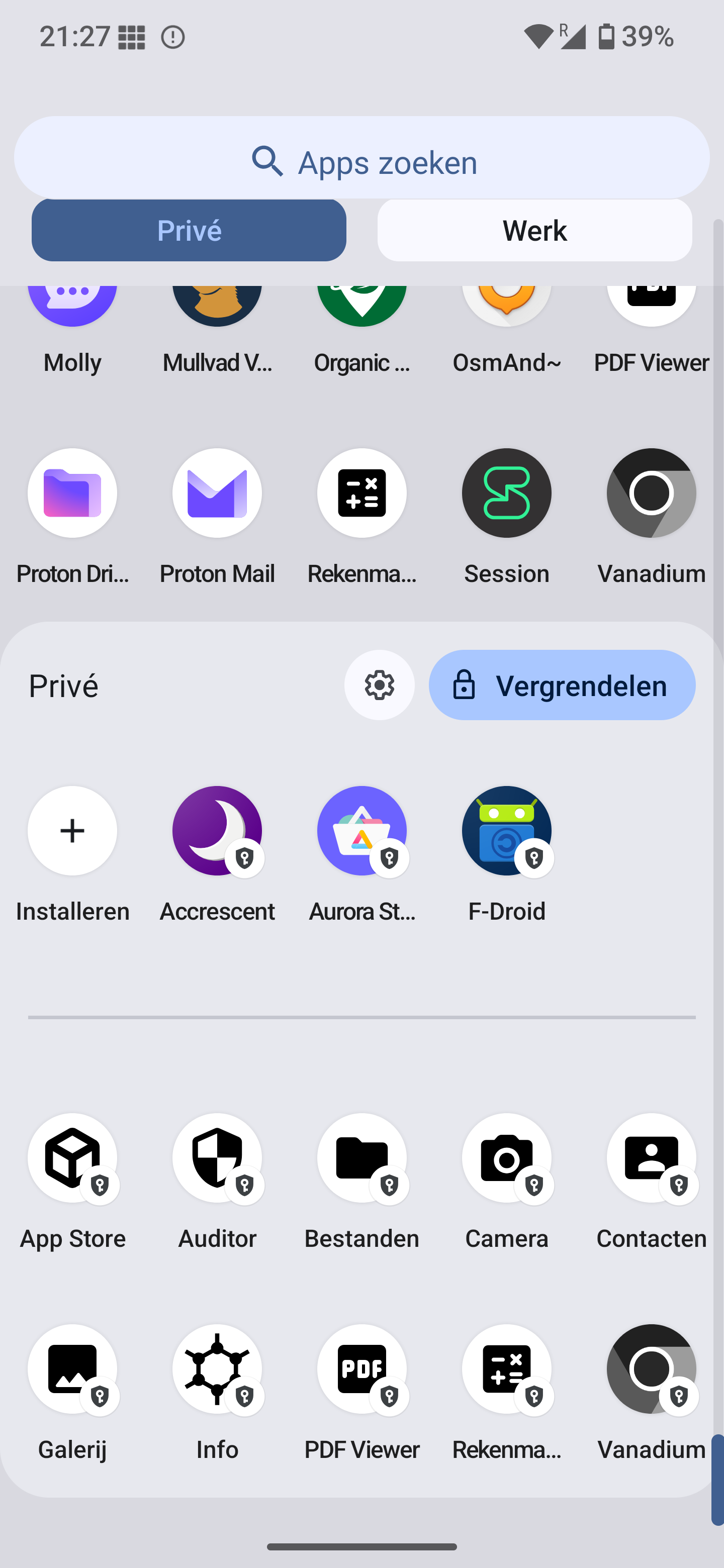The width and height of the screenshot is (724, 1568).
Task: Tap the Apps zoeken search field
Action: click(x=361, y=161)
